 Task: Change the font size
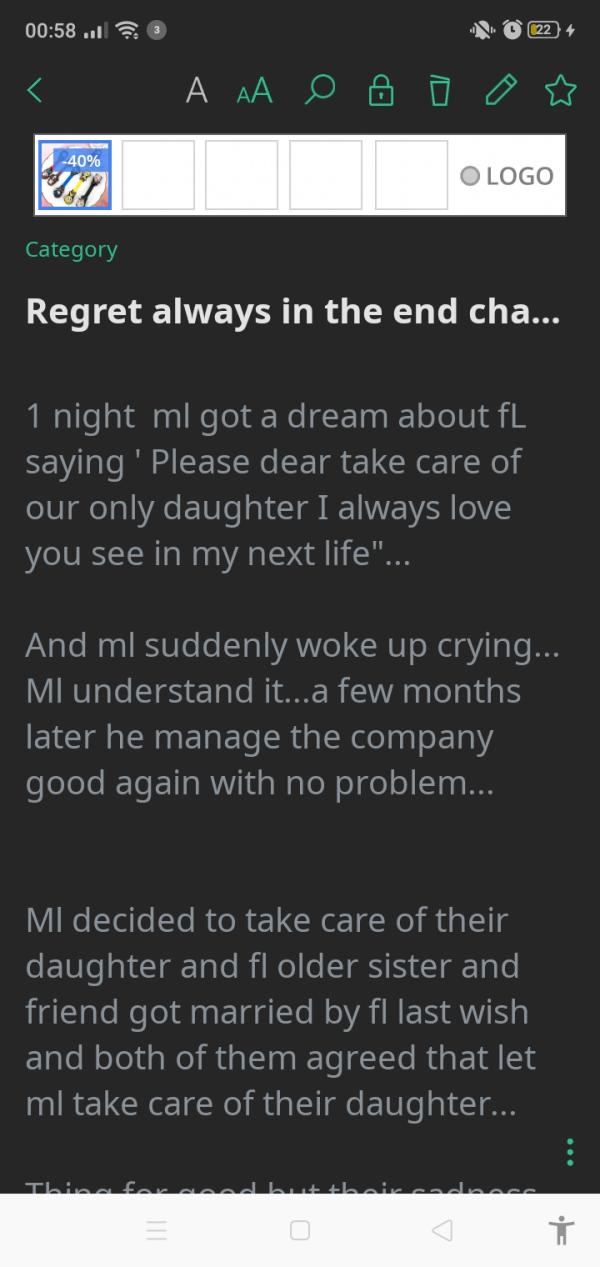pos(255,91)
